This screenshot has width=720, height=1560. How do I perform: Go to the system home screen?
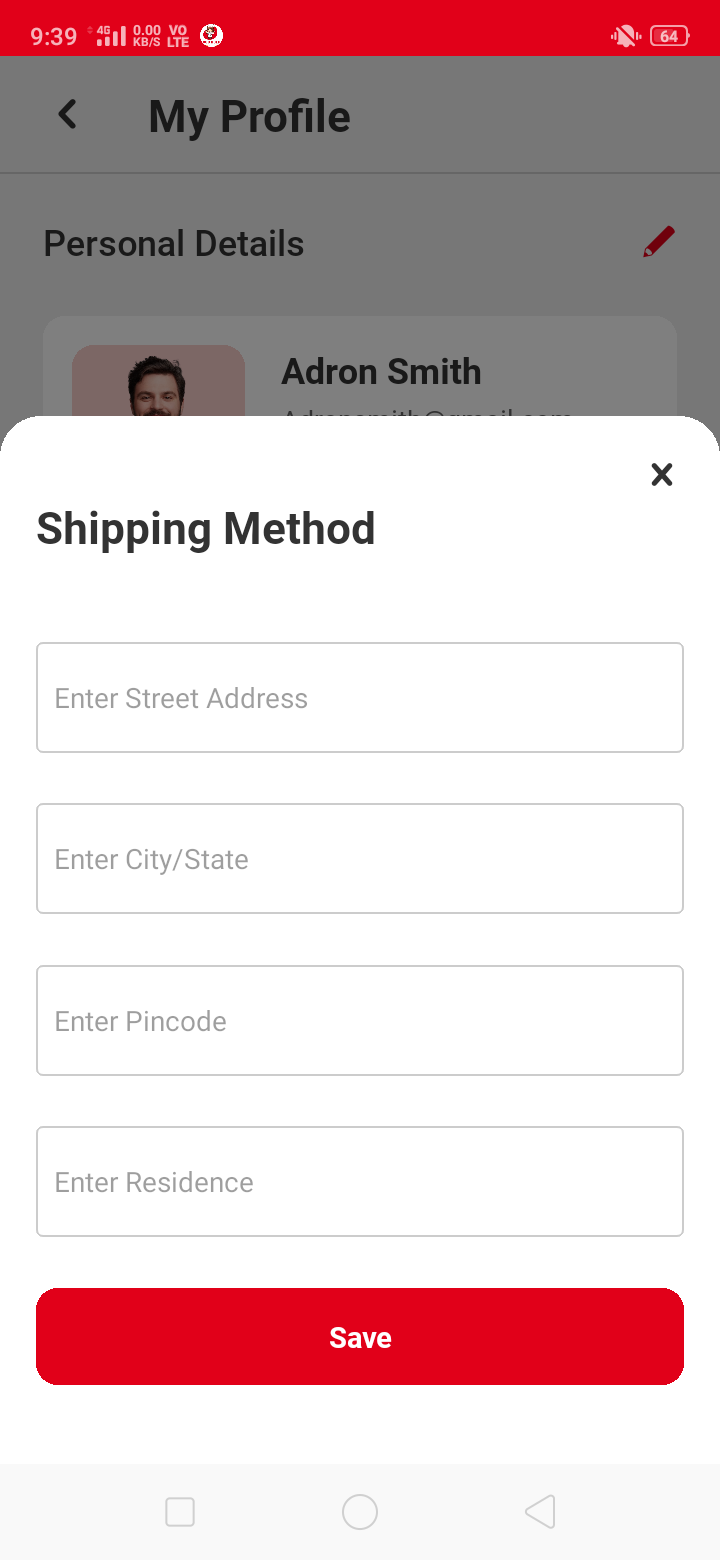(x=360, y=1512)
